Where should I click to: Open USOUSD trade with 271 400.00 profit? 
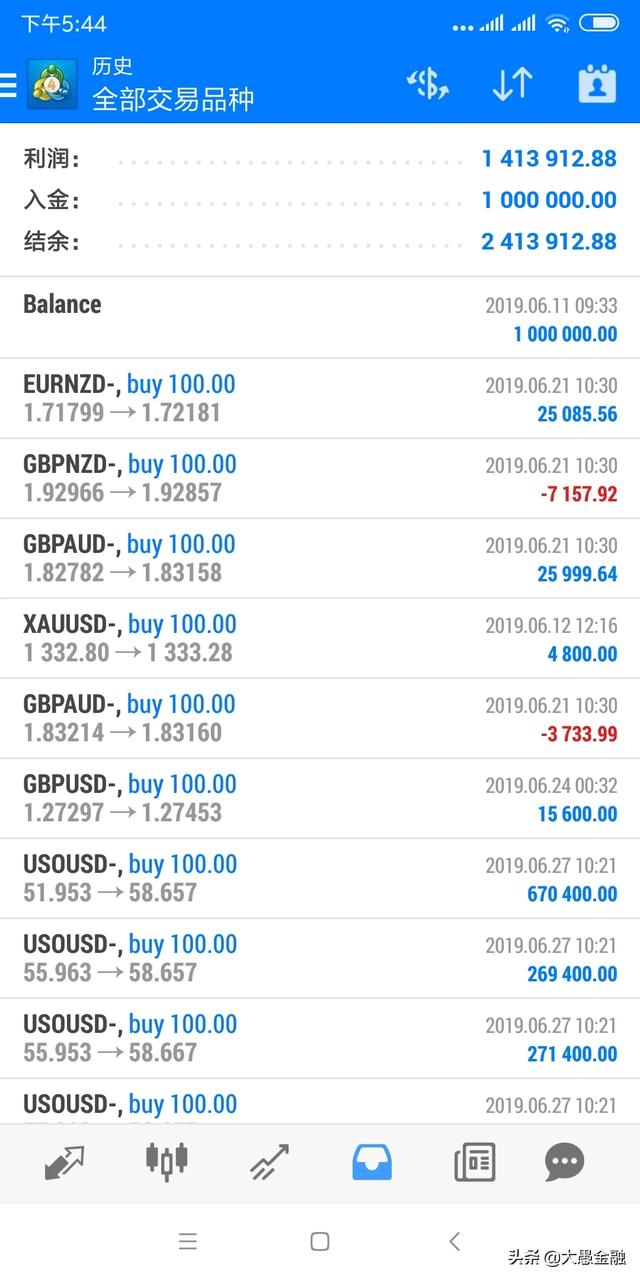pos(320,1038)
